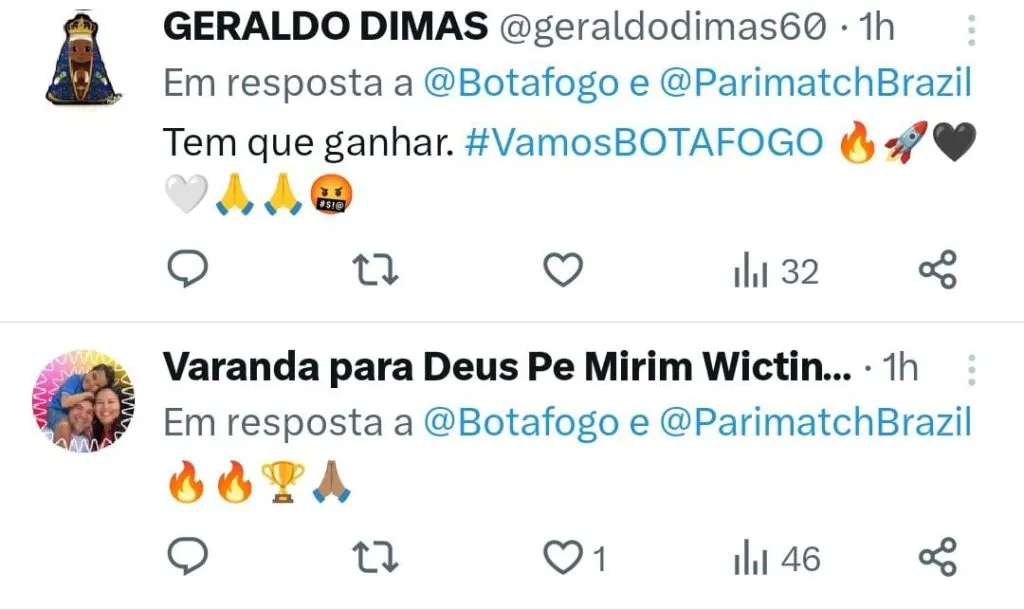Viewport: 1024px width, 610px height.
Task: Open the #VamosBOTAFOGO hashtag
Action: tap(643, 145)
